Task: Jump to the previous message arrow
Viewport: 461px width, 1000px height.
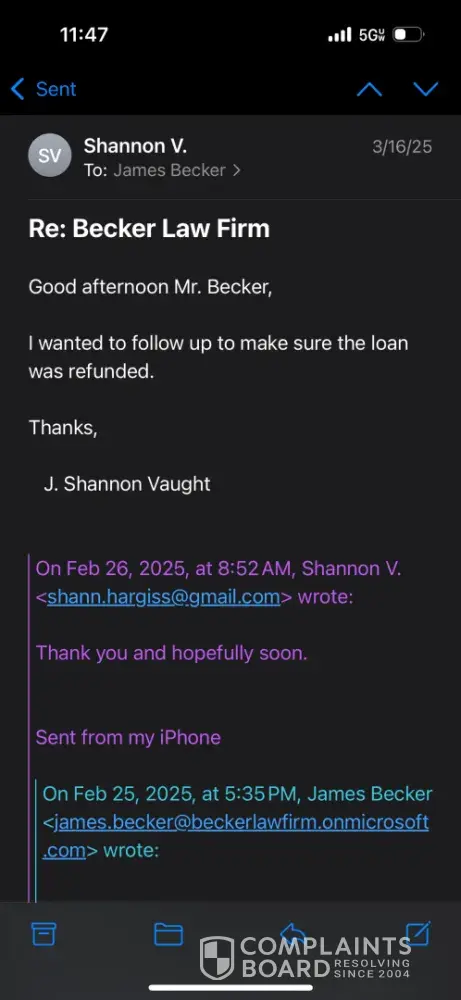Action: tap(369, 89)
